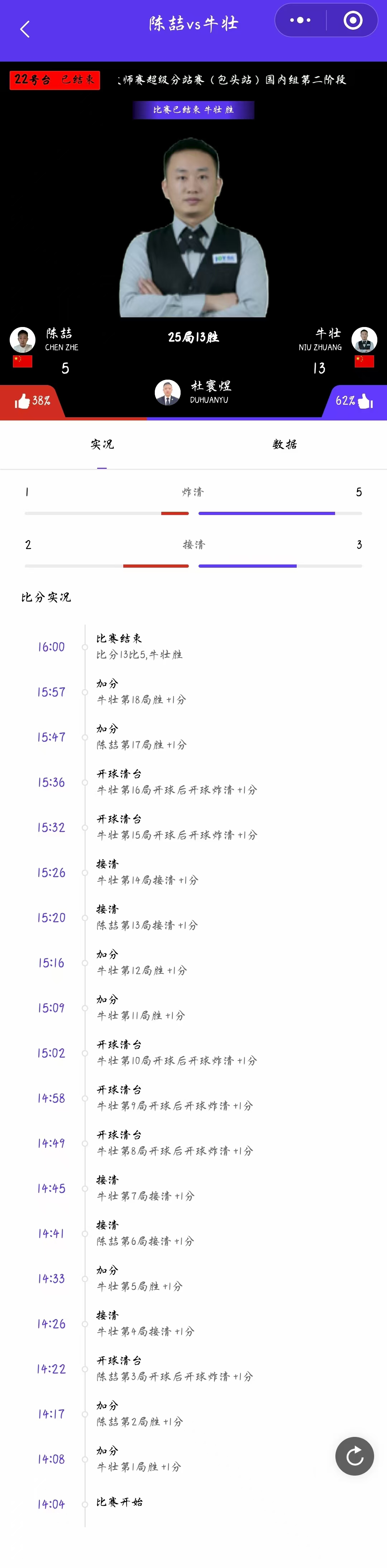Refresh the live score with the floating button
This screenshot has width=387, height=1568.
(x=355, y=1456)
